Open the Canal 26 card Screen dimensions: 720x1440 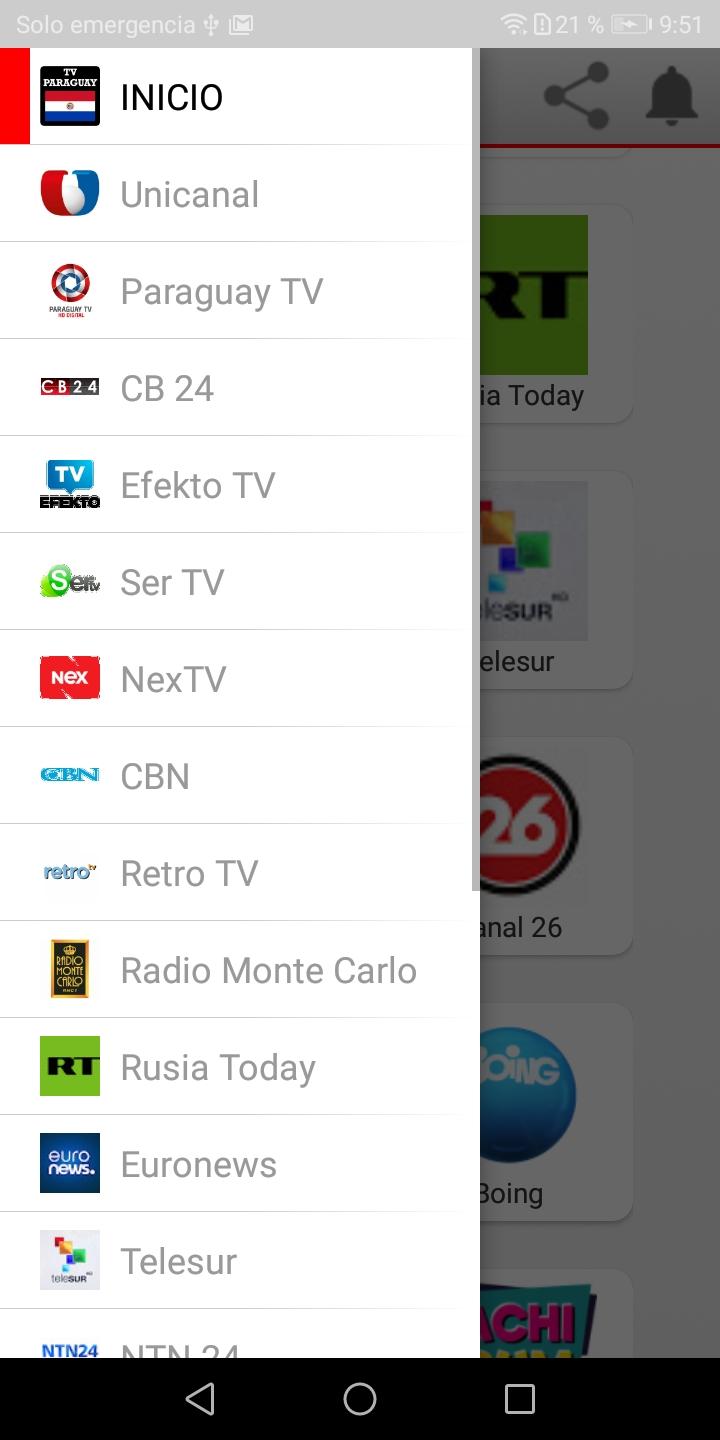pyautogui.click(x=556, y=846)
